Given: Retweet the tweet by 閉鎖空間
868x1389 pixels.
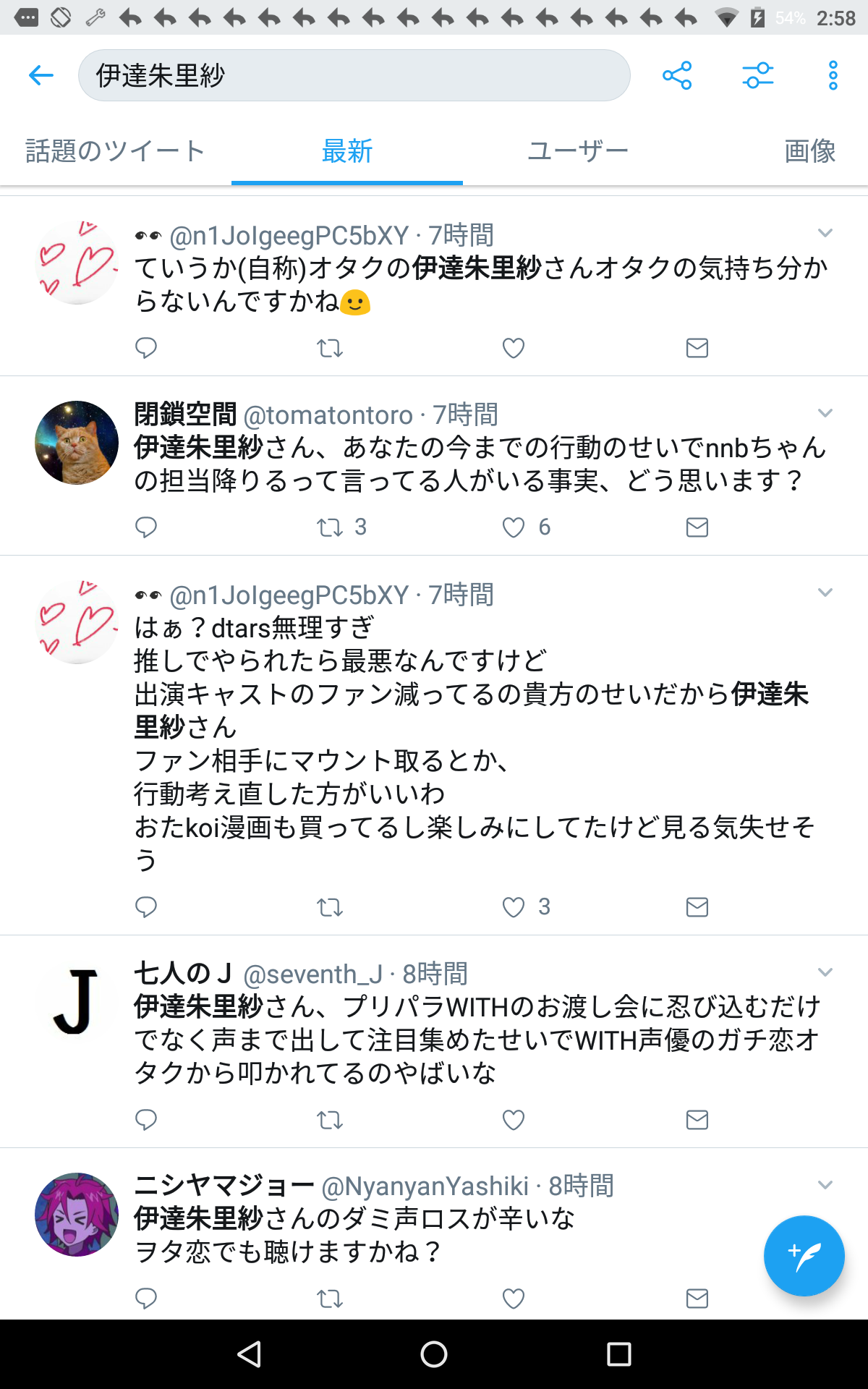Looking at the screenshot, I should pyautogui.click(x=330, y=527).
